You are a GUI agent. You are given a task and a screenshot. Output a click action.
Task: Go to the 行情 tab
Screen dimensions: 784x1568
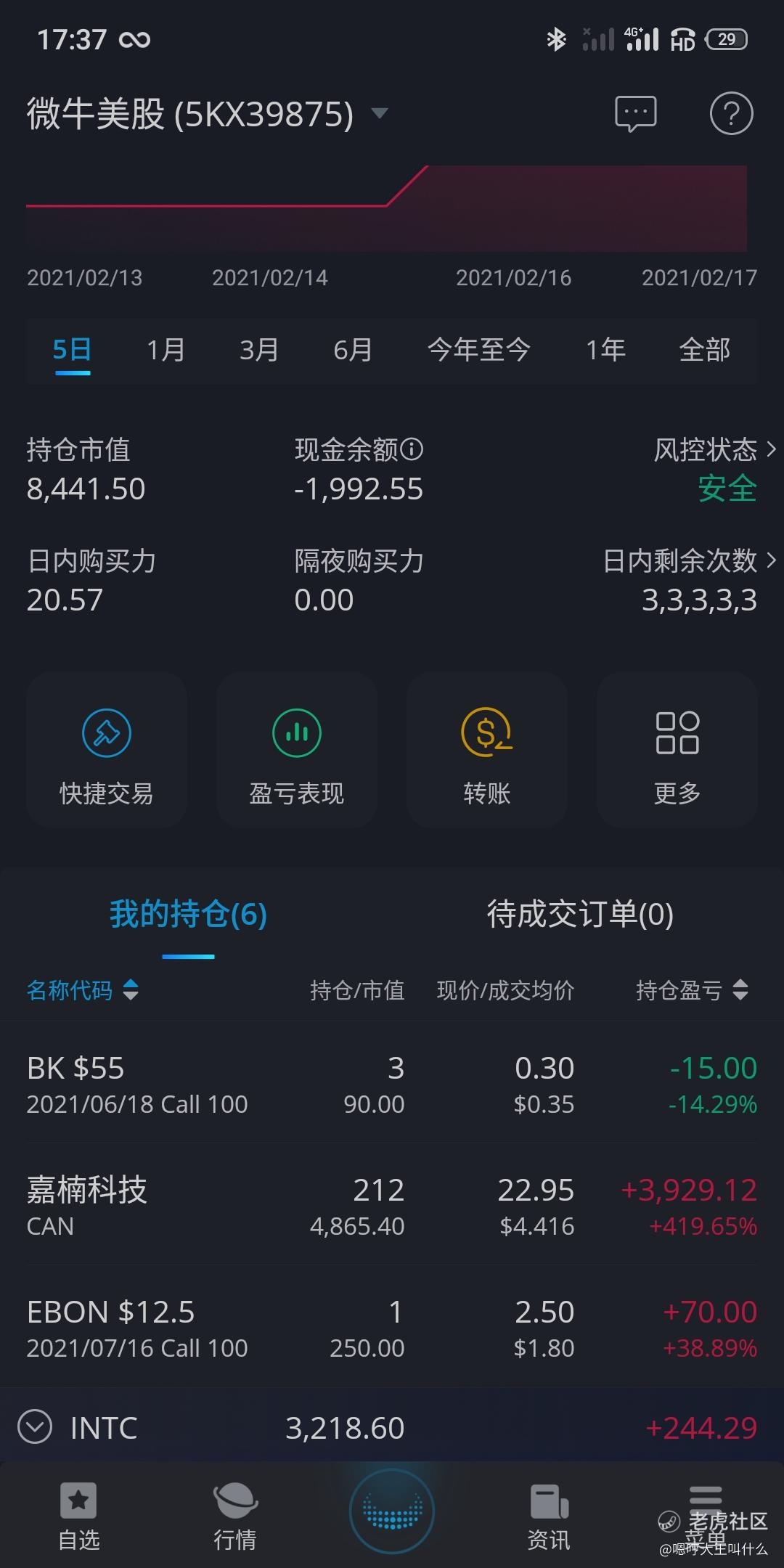pos(235,1516)
